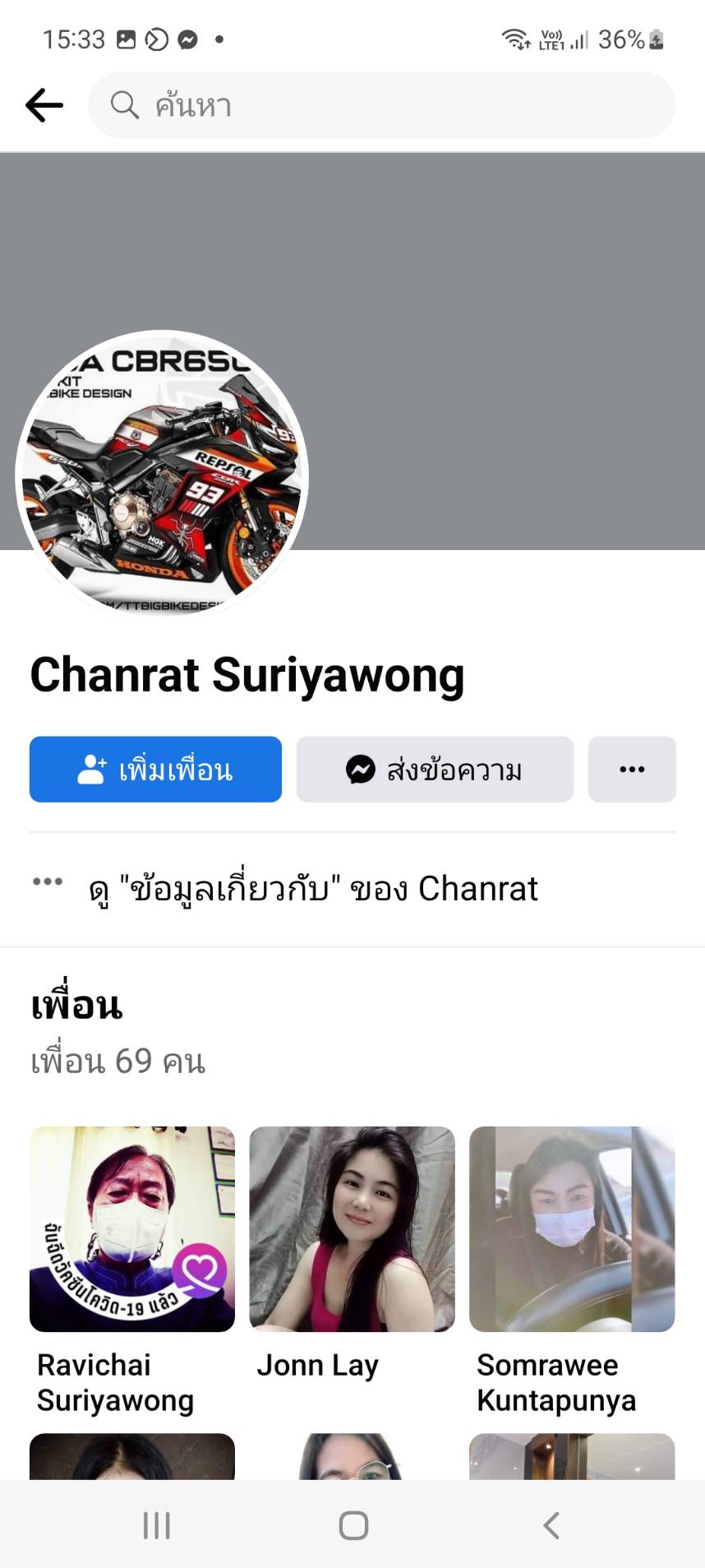Send a message via ส่งข้อความ
This screenshot has width=705, height=1568.
(435, 770)
